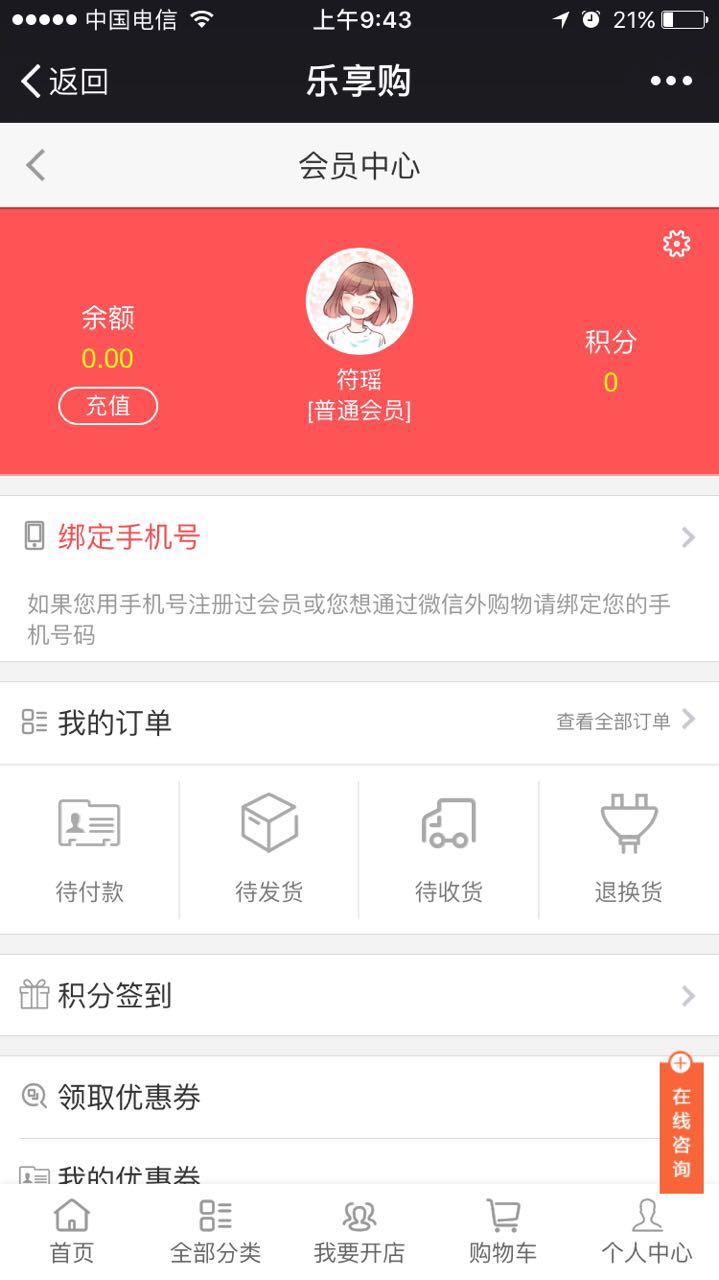Open 退换货 returns and exchanges
This screenshot has height=1280, width=719.
click(x=629, y=850)
